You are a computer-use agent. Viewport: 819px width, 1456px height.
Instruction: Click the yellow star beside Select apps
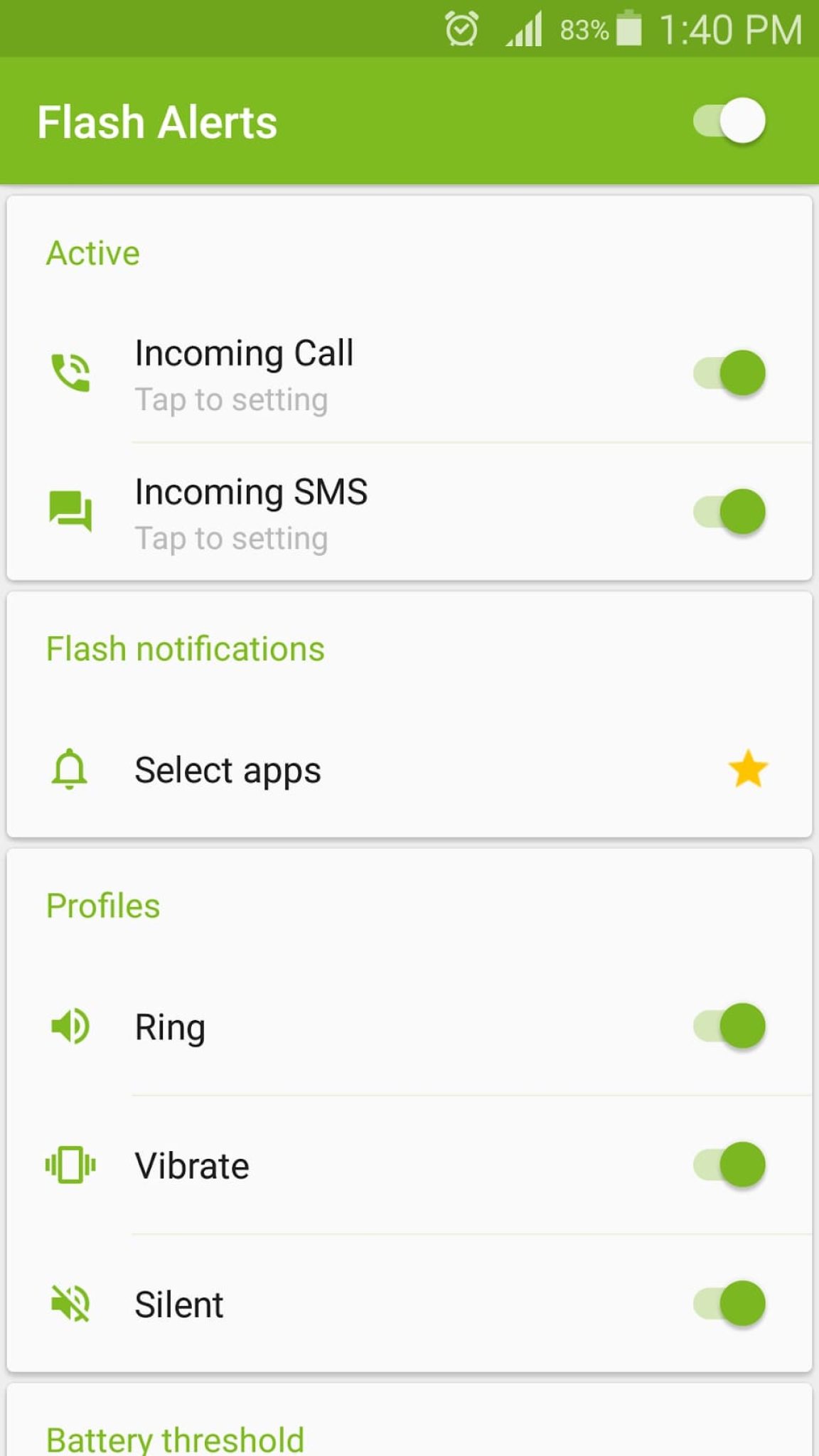pyautogui.click(x=746, y=770)
